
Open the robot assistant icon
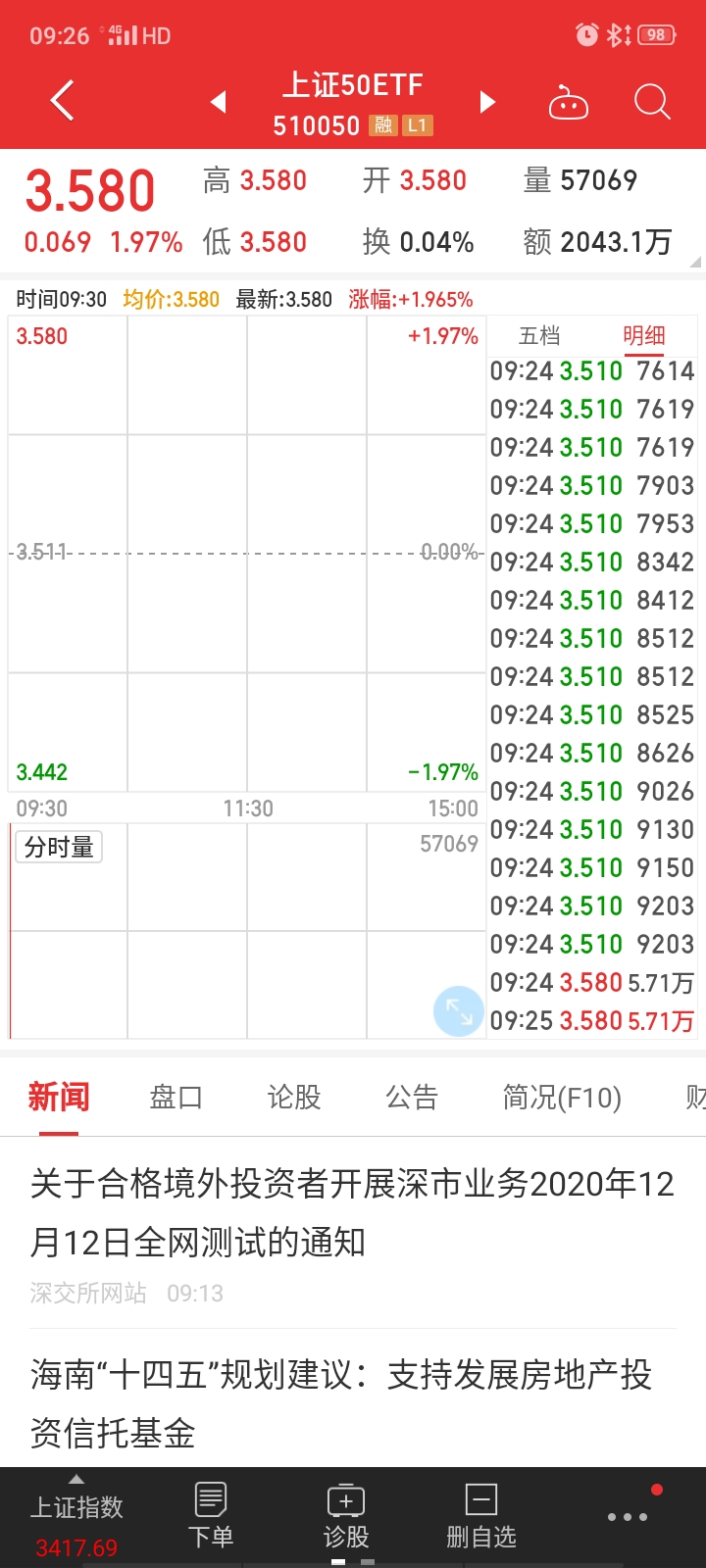click(x=568, y=103)
